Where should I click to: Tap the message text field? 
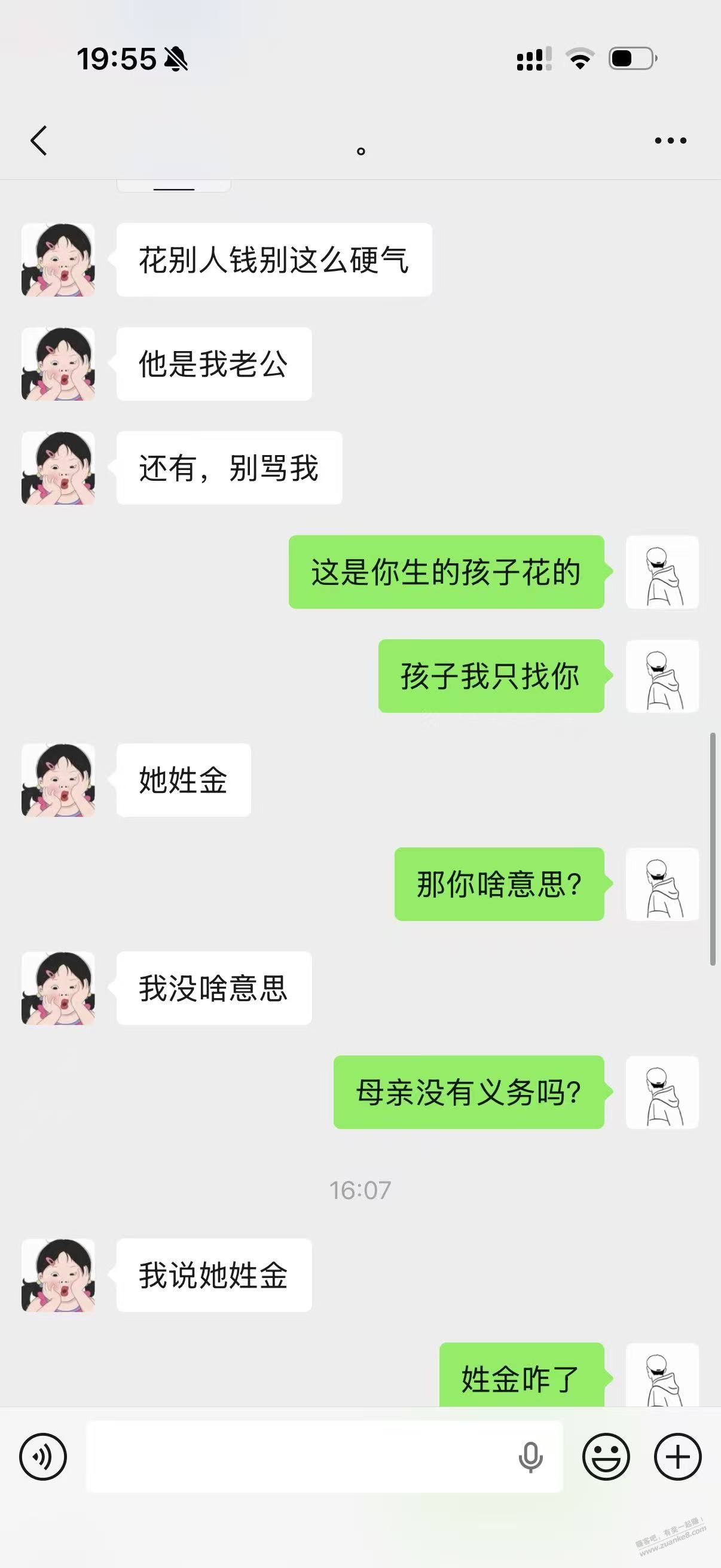(298, 1457)
